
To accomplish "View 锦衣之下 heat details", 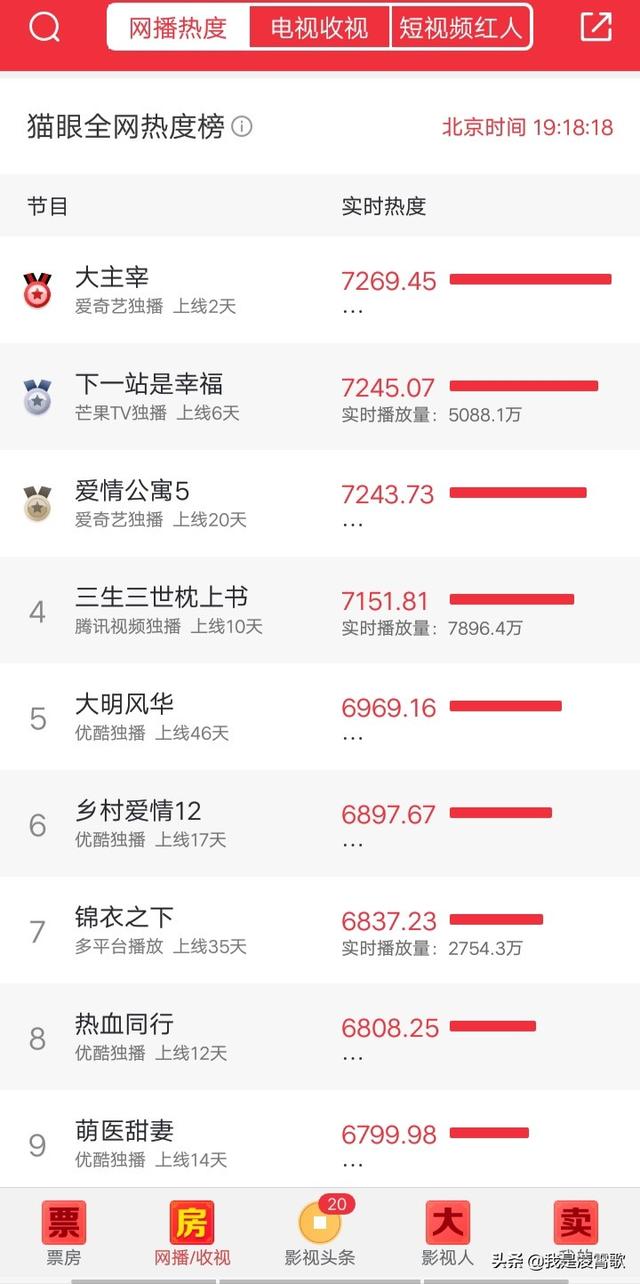I will click(320, 930).
